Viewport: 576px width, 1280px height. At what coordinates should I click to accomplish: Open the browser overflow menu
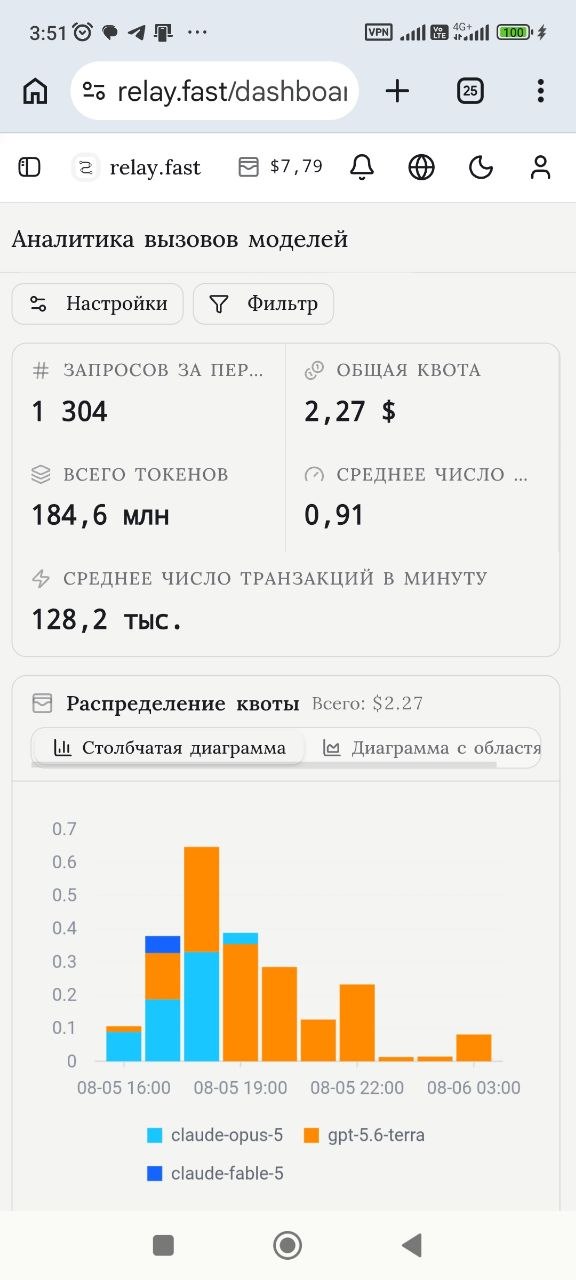coord(540,91)
